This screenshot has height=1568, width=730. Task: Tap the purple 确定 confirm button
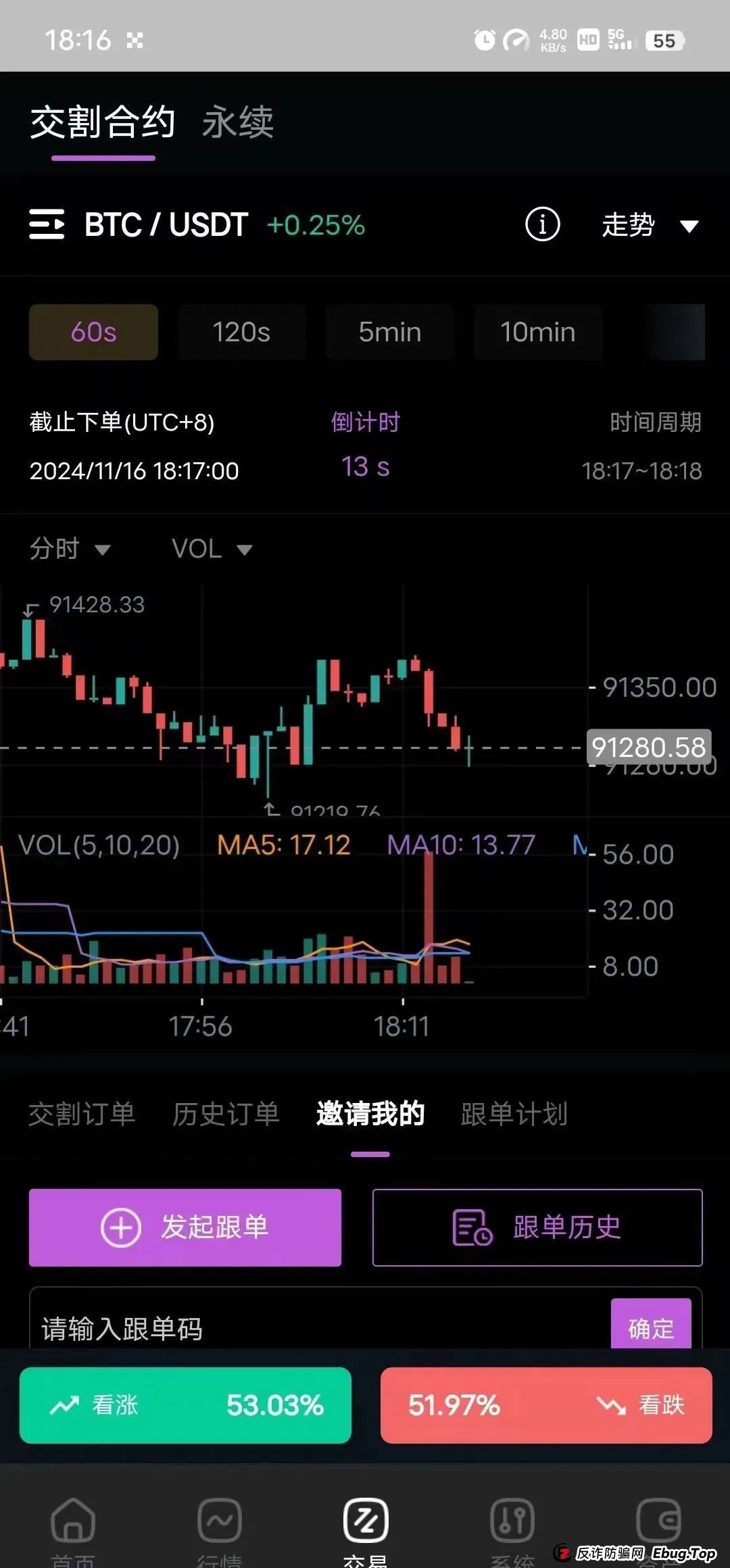coord(650,1327)
